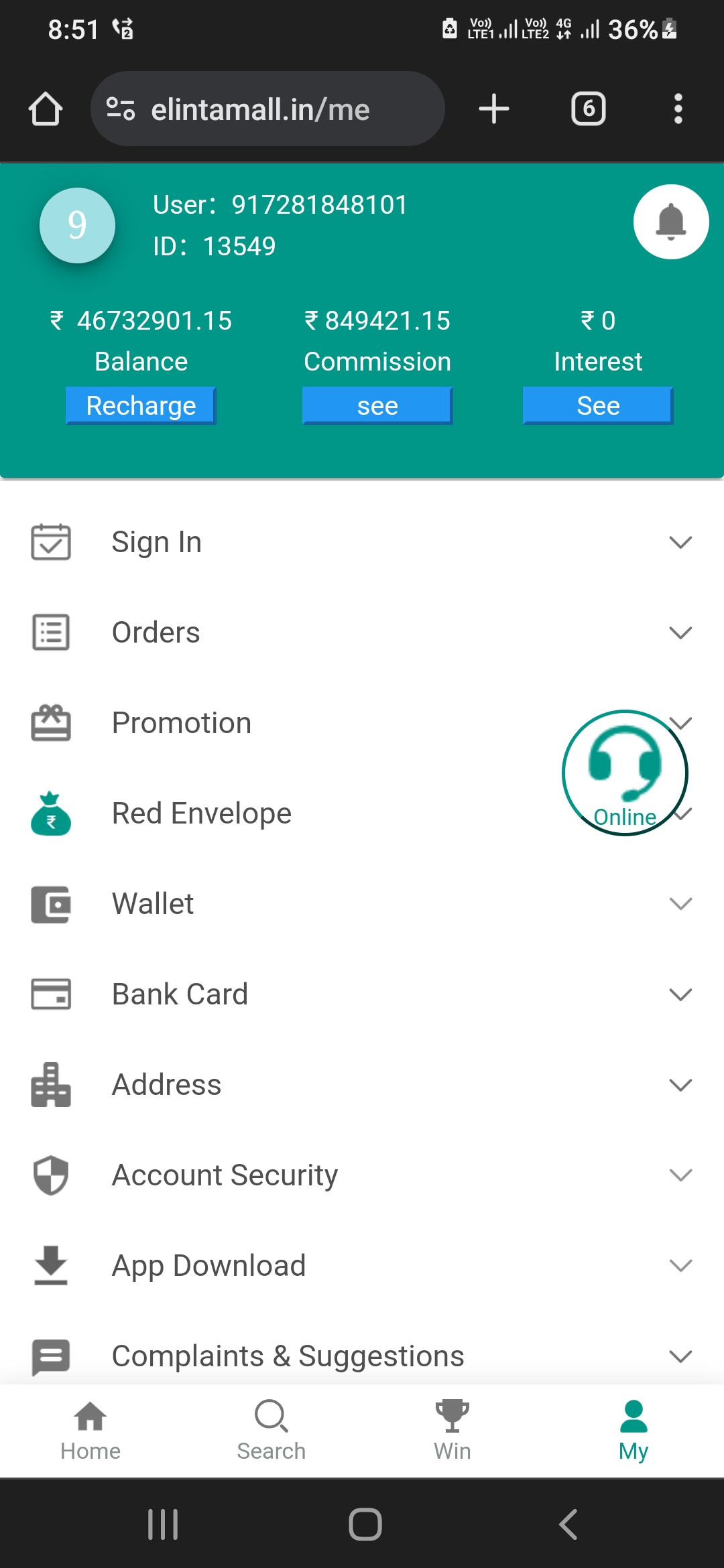724x1568 pixels.
Task: Switch to the Home tab
Action: click(90, 1431)
